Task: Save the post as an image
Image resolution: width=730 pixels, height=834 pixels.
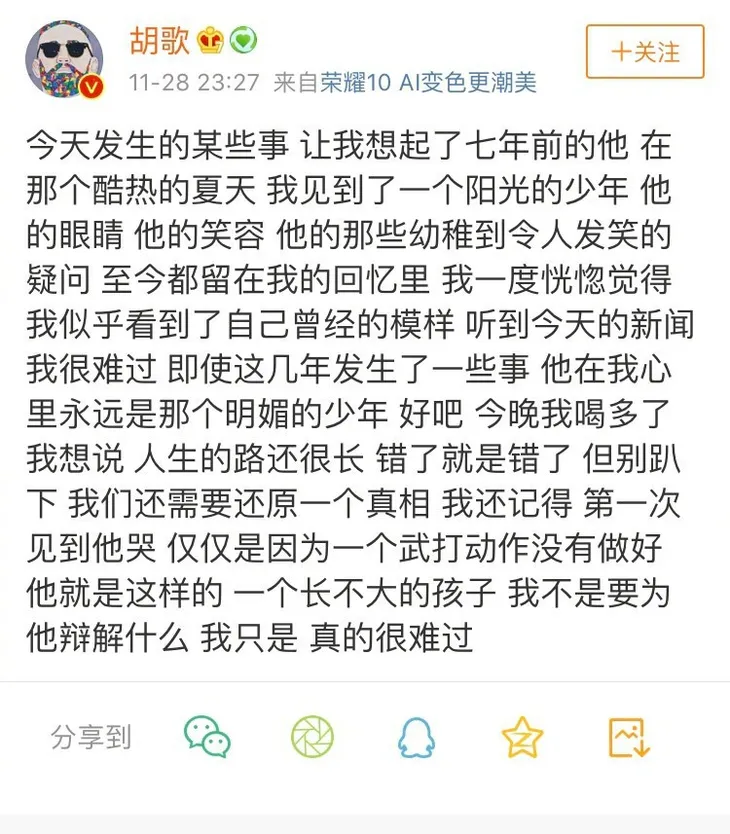Action: pos(629,737)
